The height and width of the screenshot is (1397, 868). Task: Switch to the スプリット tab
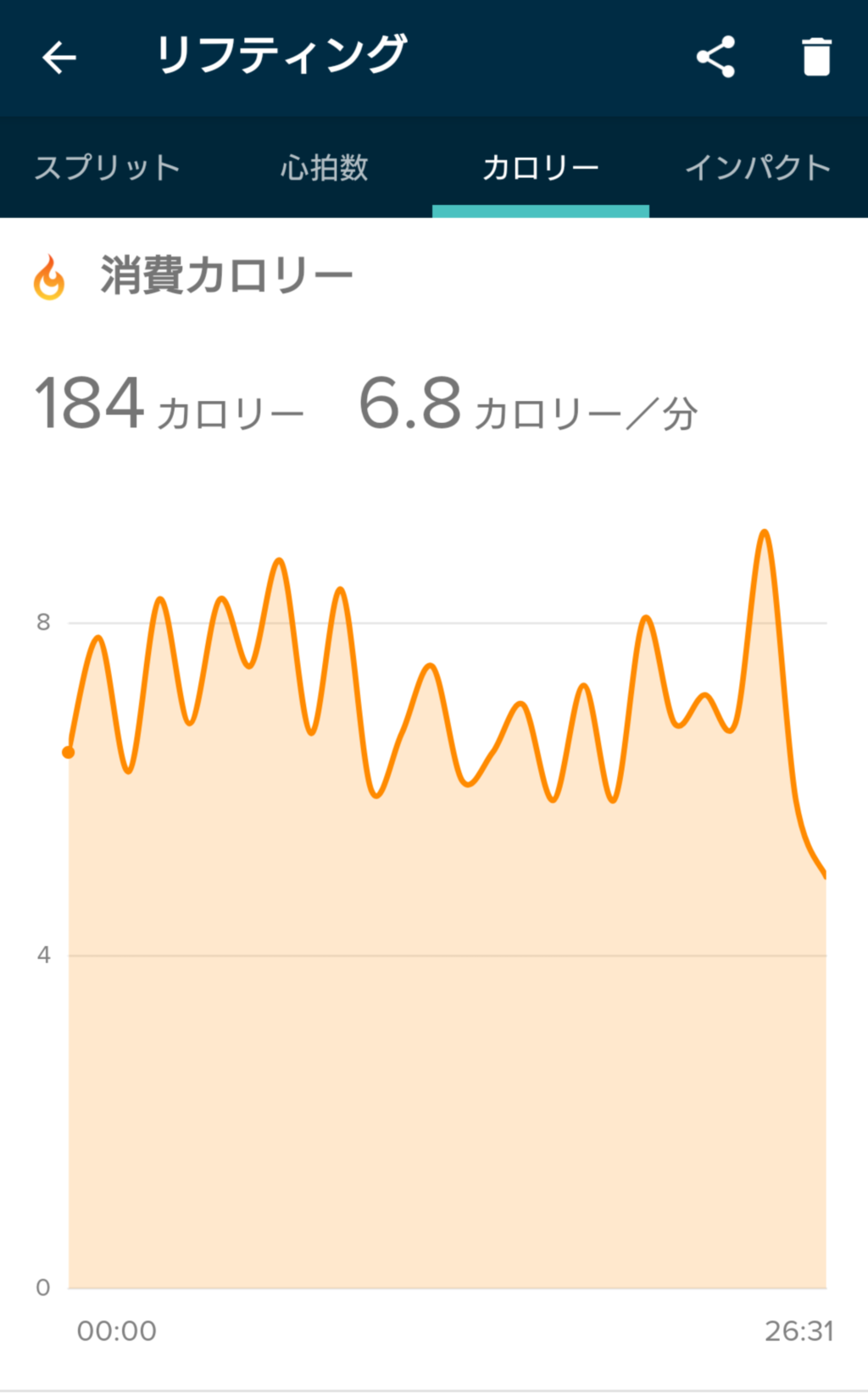(108, 167)
